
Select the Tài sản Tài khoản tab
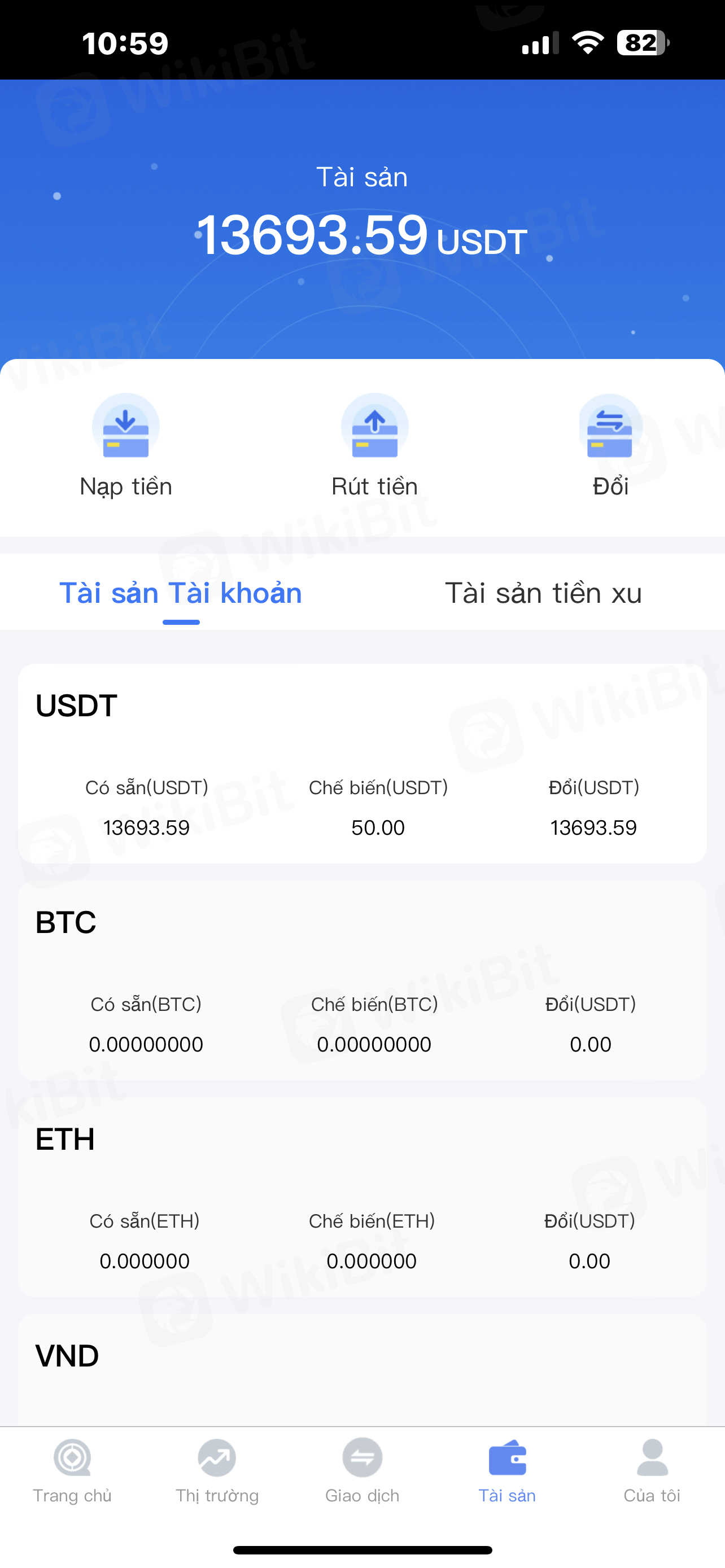[x=181, y=593]
